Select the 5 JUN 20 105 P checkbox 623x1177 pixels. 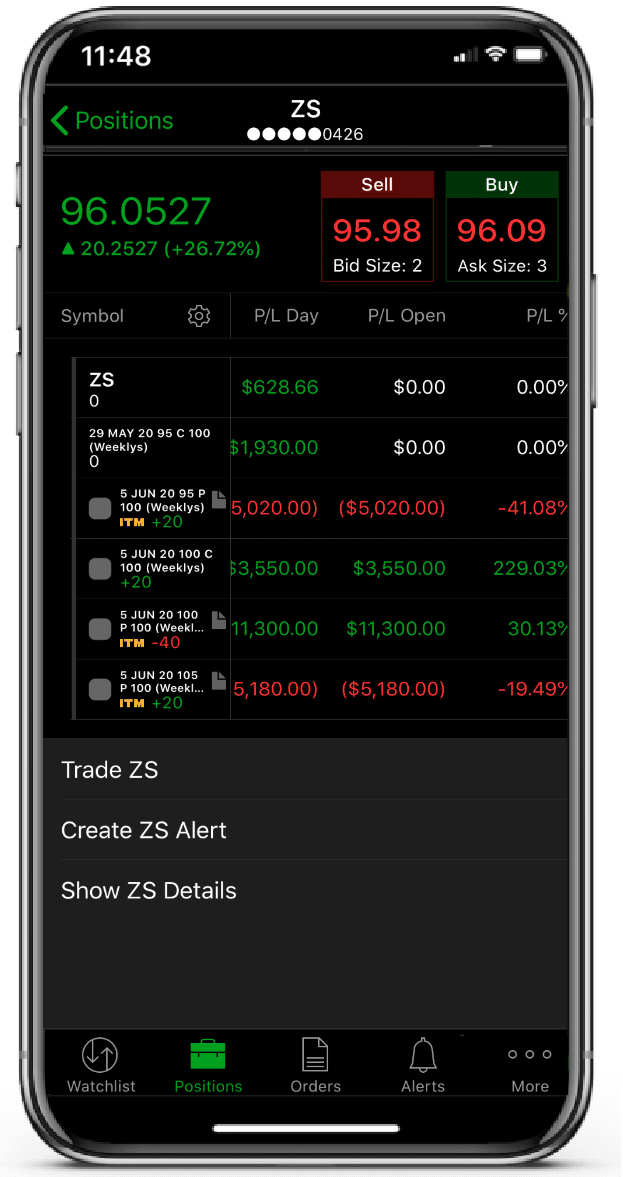(101, 688)
